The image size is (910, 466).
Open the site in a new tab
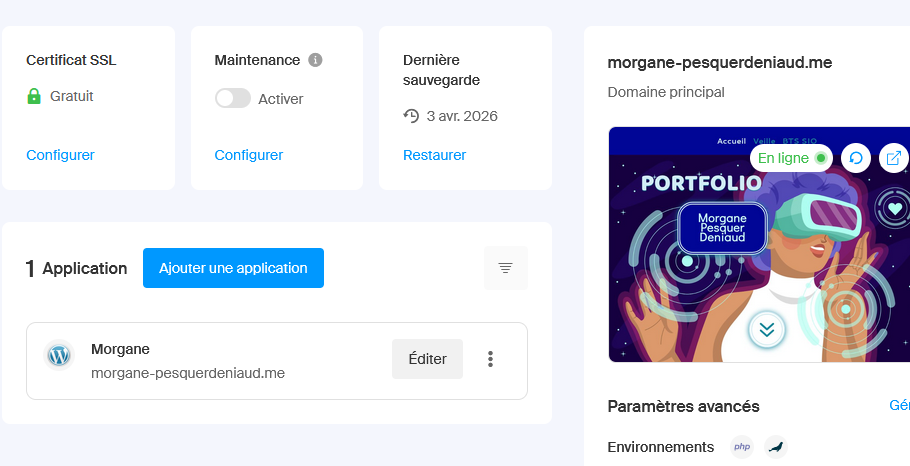(893, 158)
